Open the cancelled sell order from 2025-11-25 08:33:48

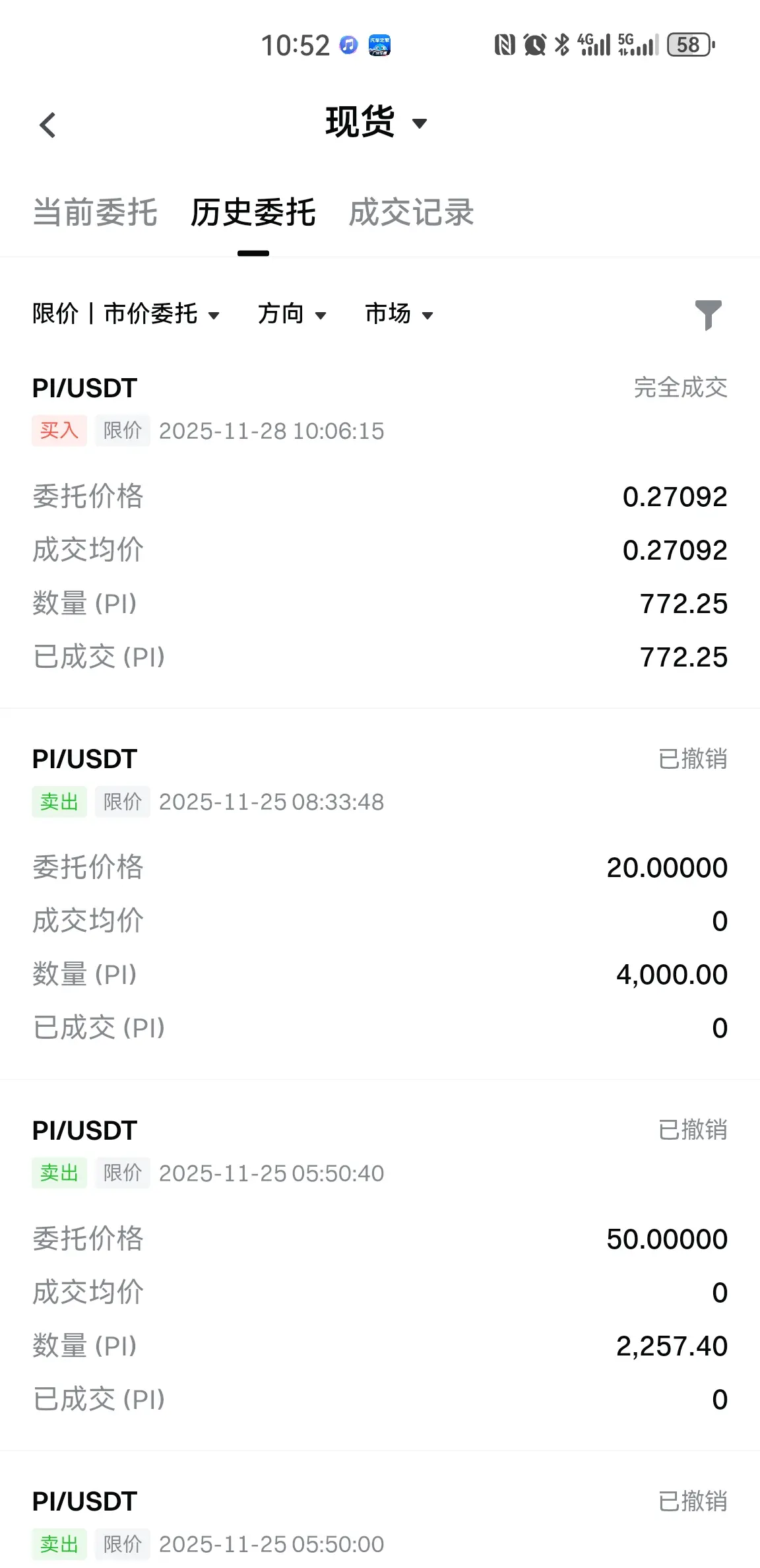coord(380,898)
